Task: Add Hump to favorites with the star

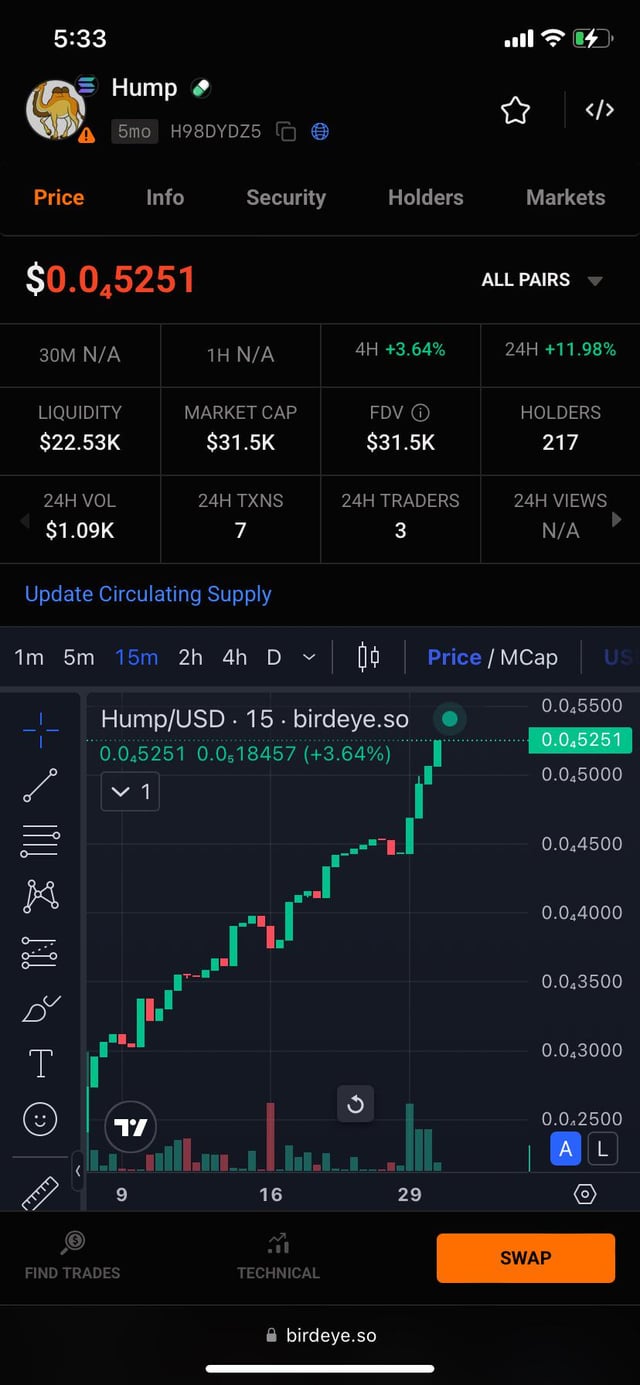Action: pyautogui.click(x=515, y=110)
